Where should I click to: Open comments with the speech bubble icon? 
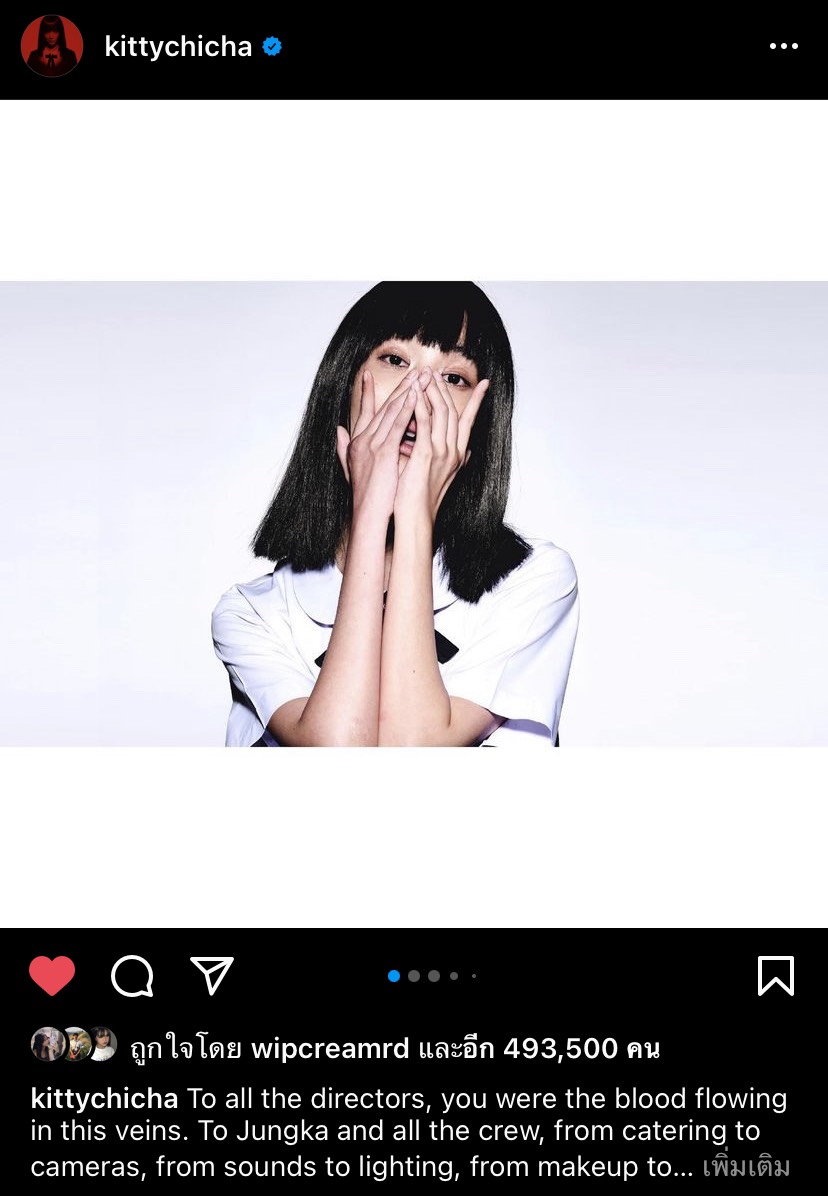click(x=132, y=976)
